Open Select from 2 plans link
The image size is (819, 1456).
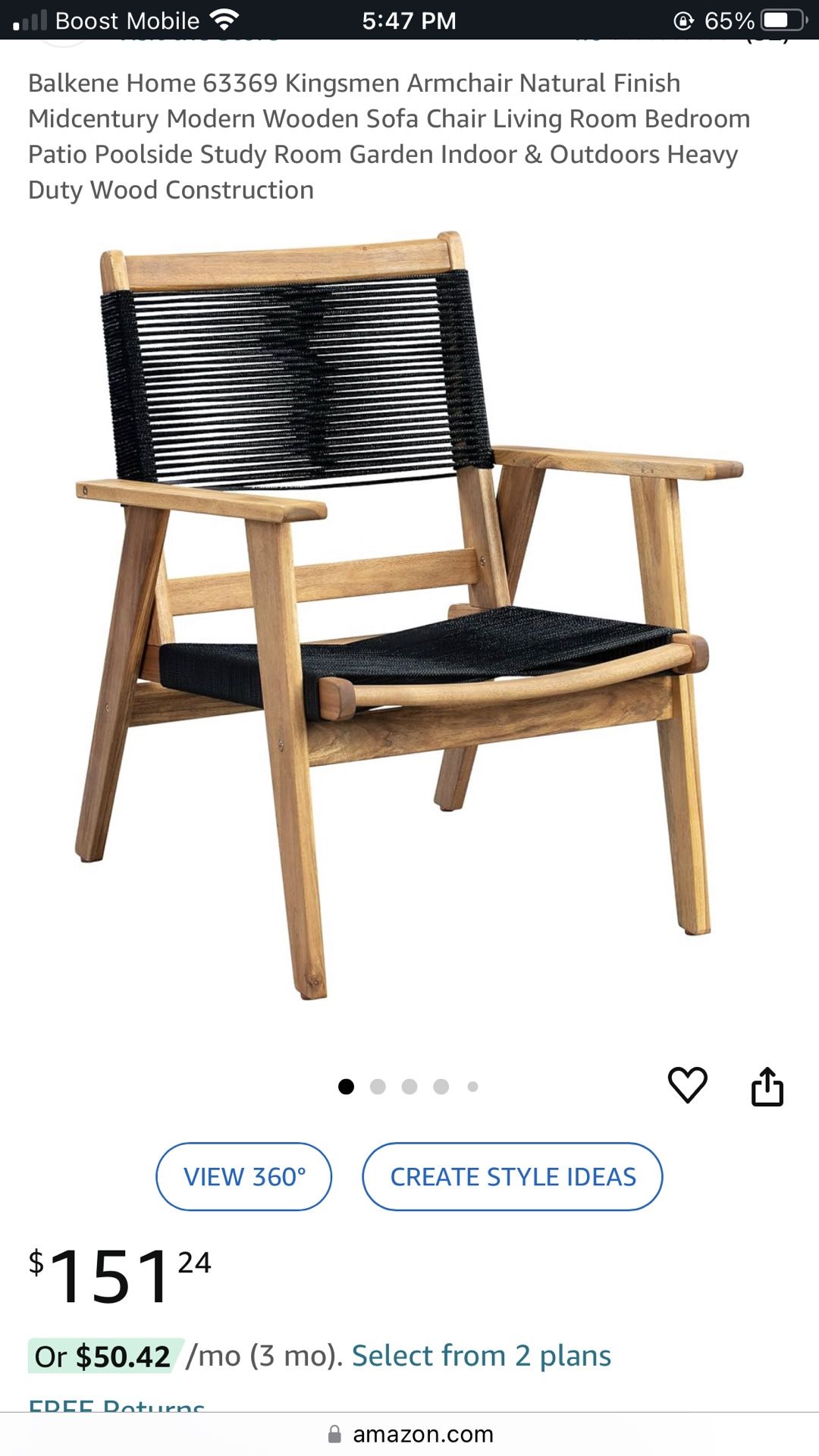(x=481, y=1356)
